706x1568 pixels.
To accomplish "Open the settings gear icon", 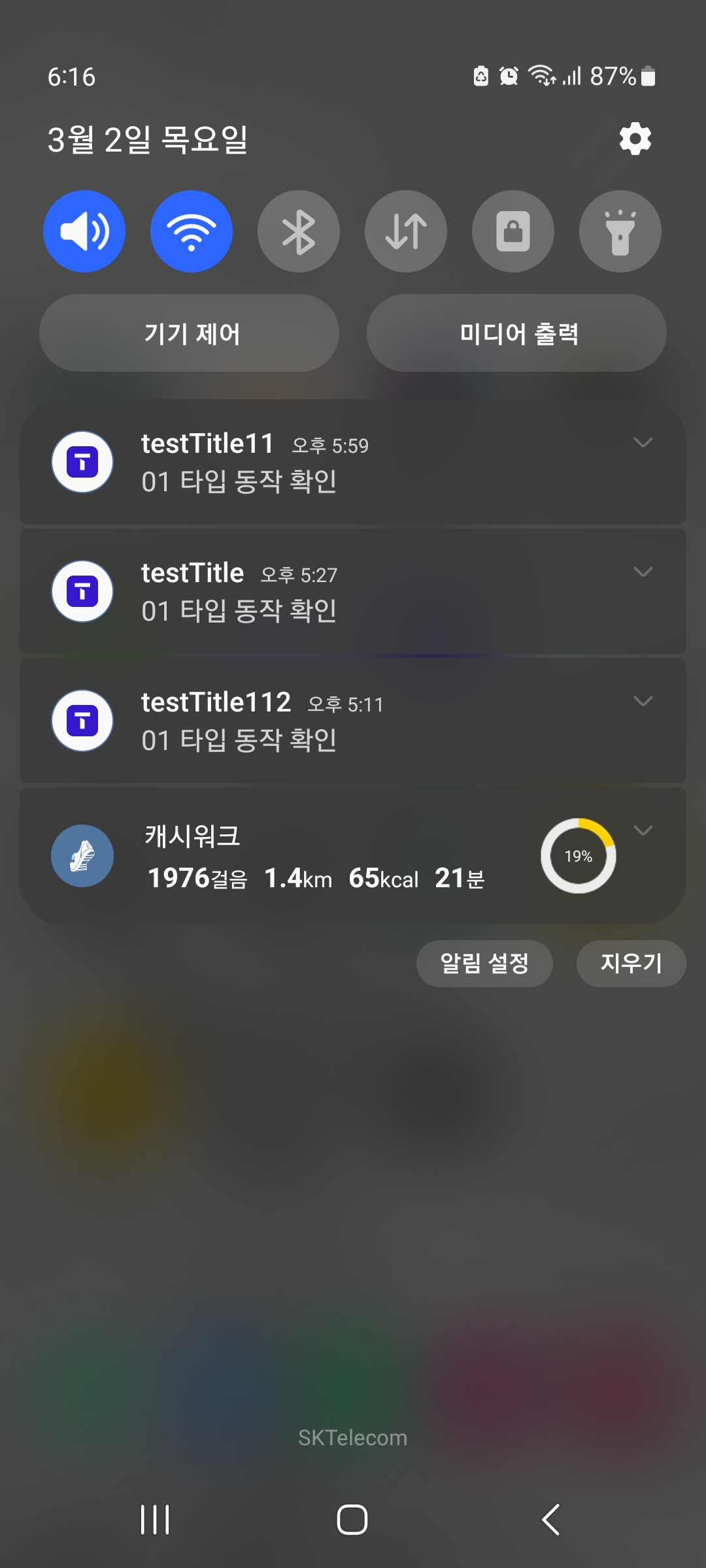I will 633,138.
